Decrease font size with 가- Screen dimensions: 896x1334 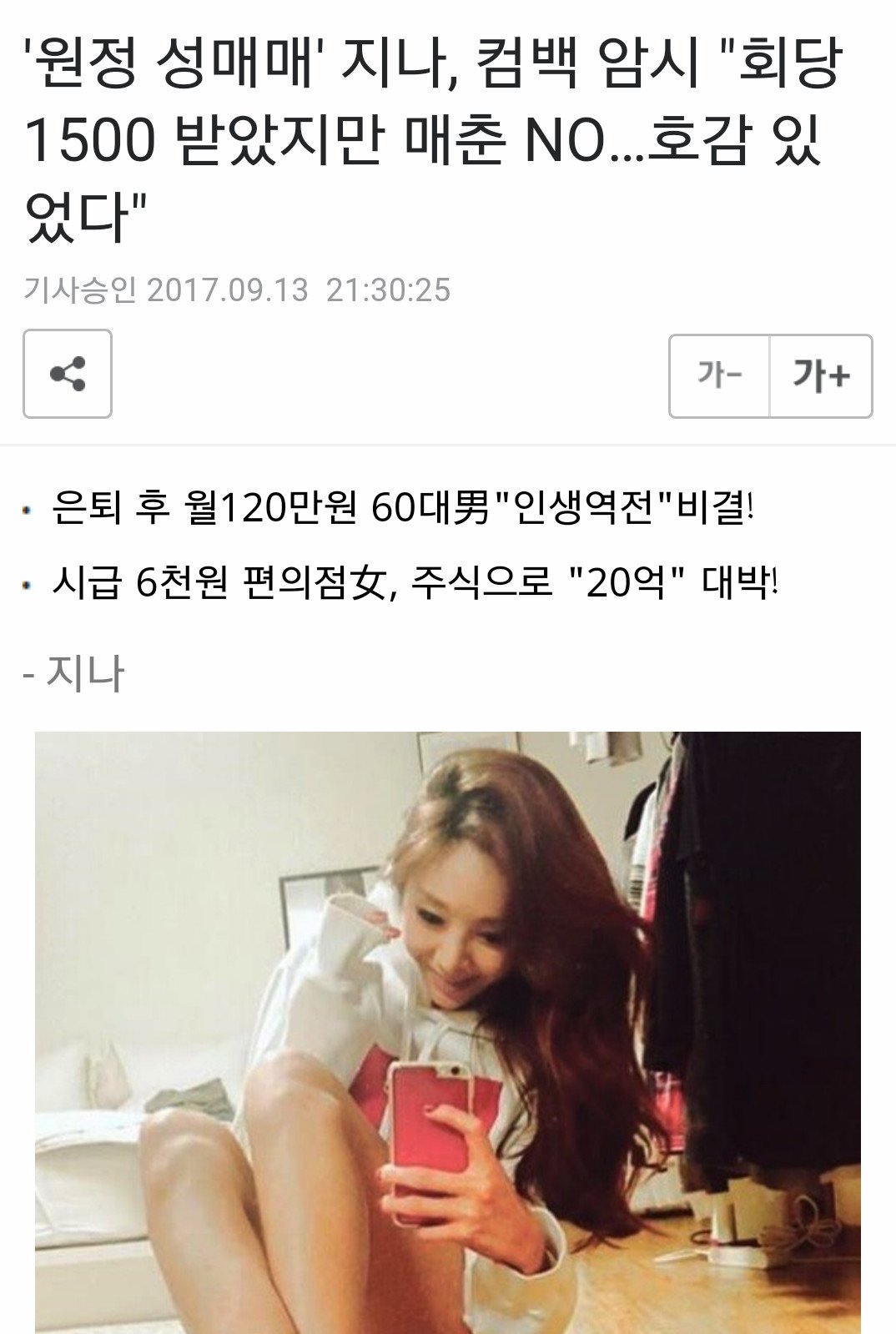click(719, 376)
